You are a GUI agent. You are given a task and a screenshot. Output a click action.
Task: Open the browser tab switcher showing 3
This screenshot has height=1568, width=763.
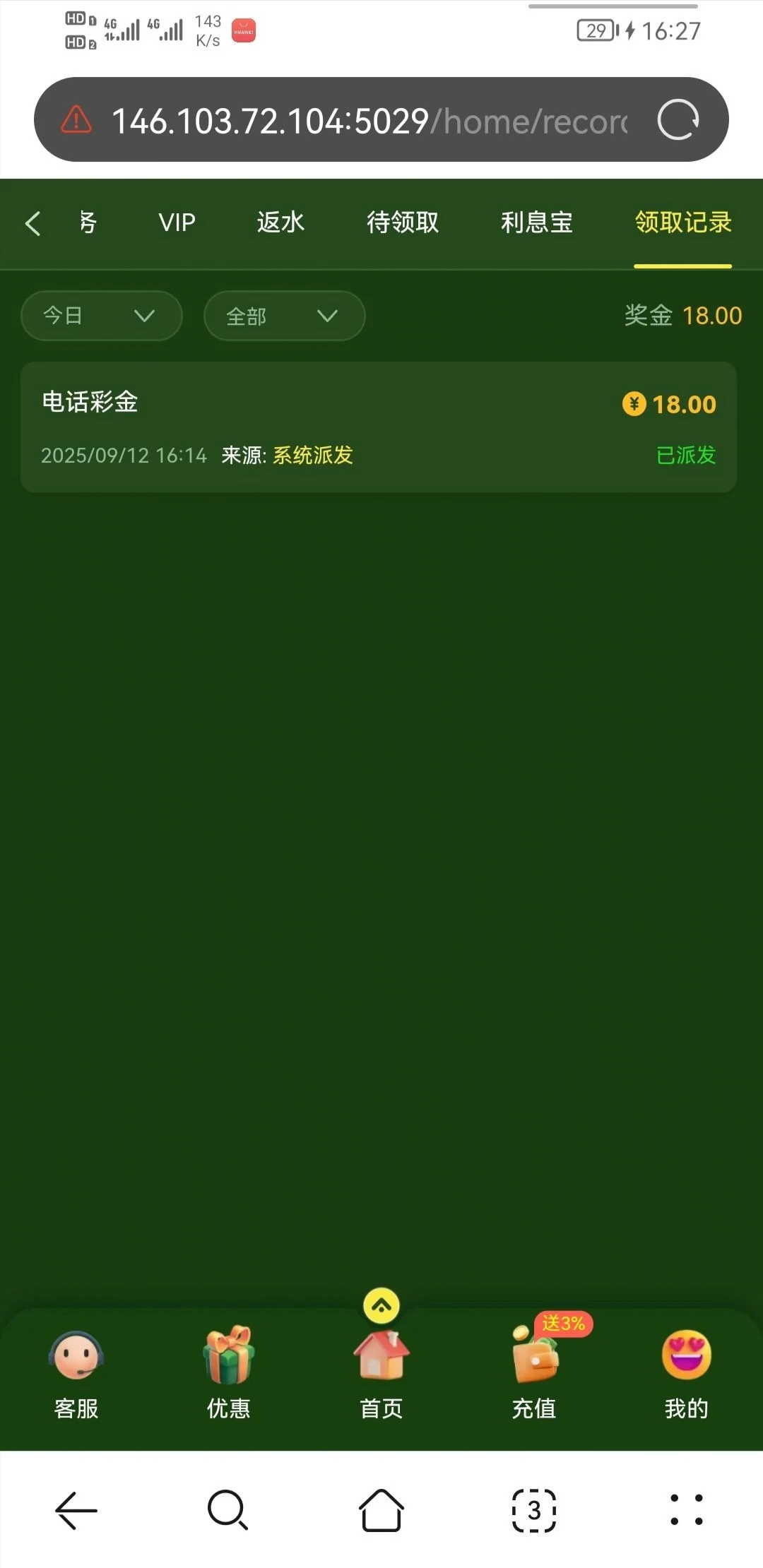(534, 1511)
